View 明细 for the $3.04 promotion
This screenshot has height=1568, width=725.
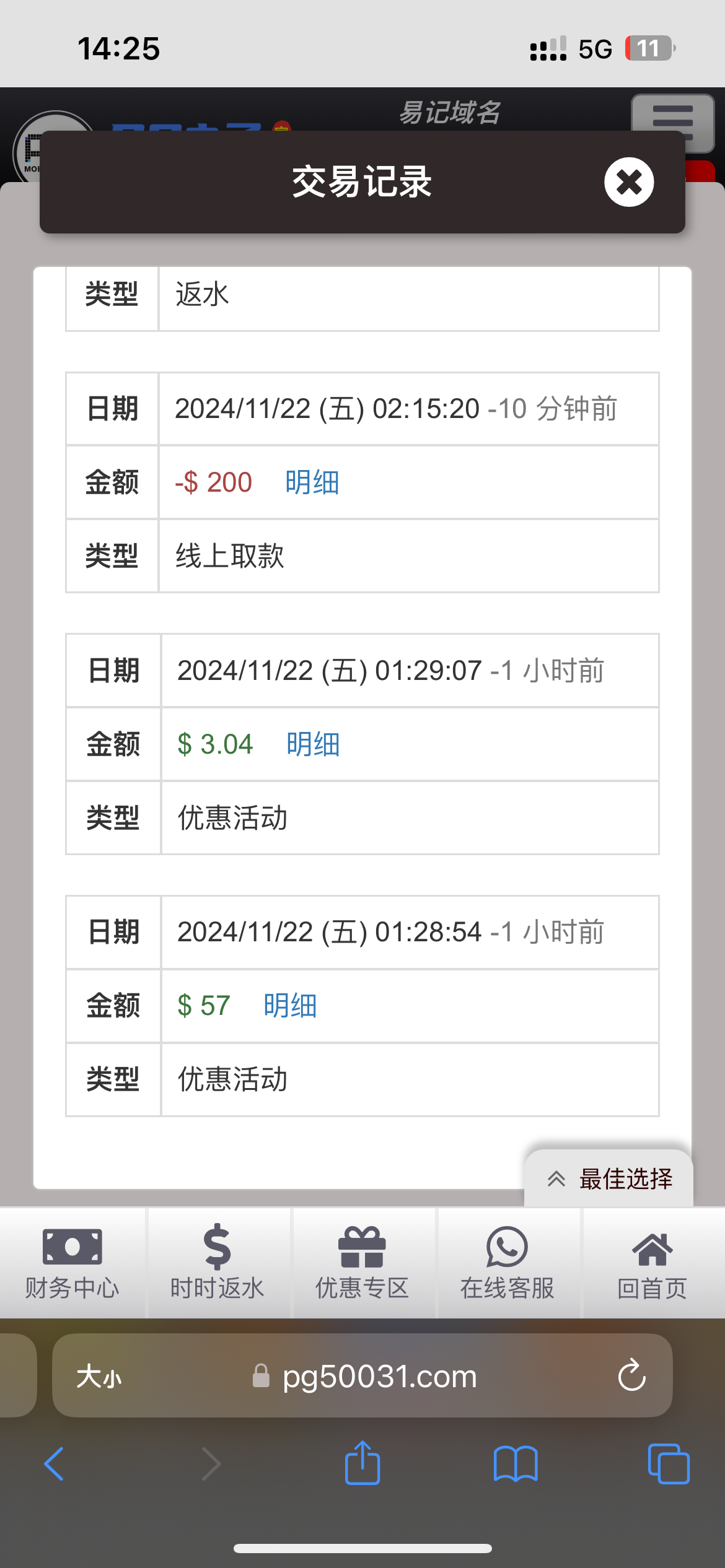[x=313, y=744]
